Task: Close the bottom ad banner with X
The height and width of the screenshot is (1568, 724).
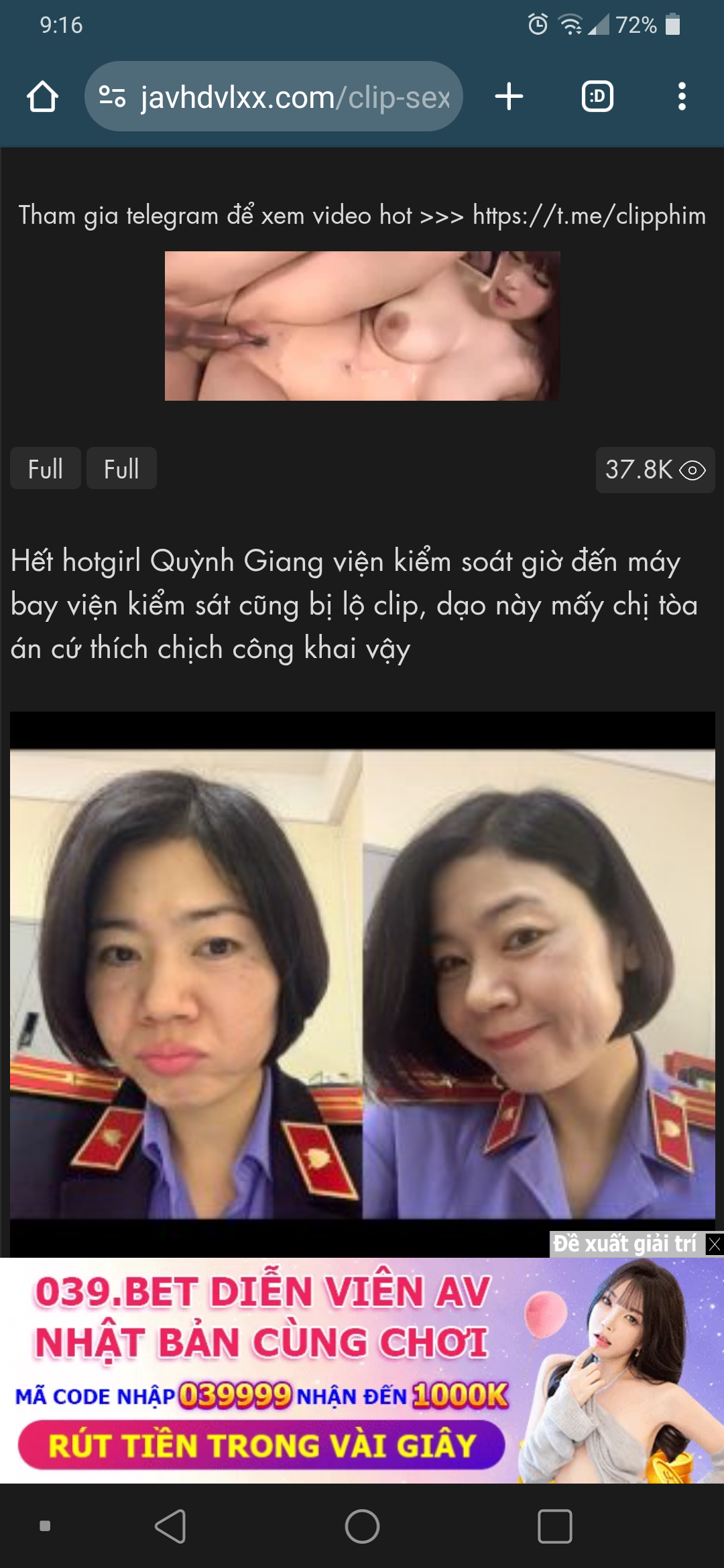Action: coord(715,1245)
